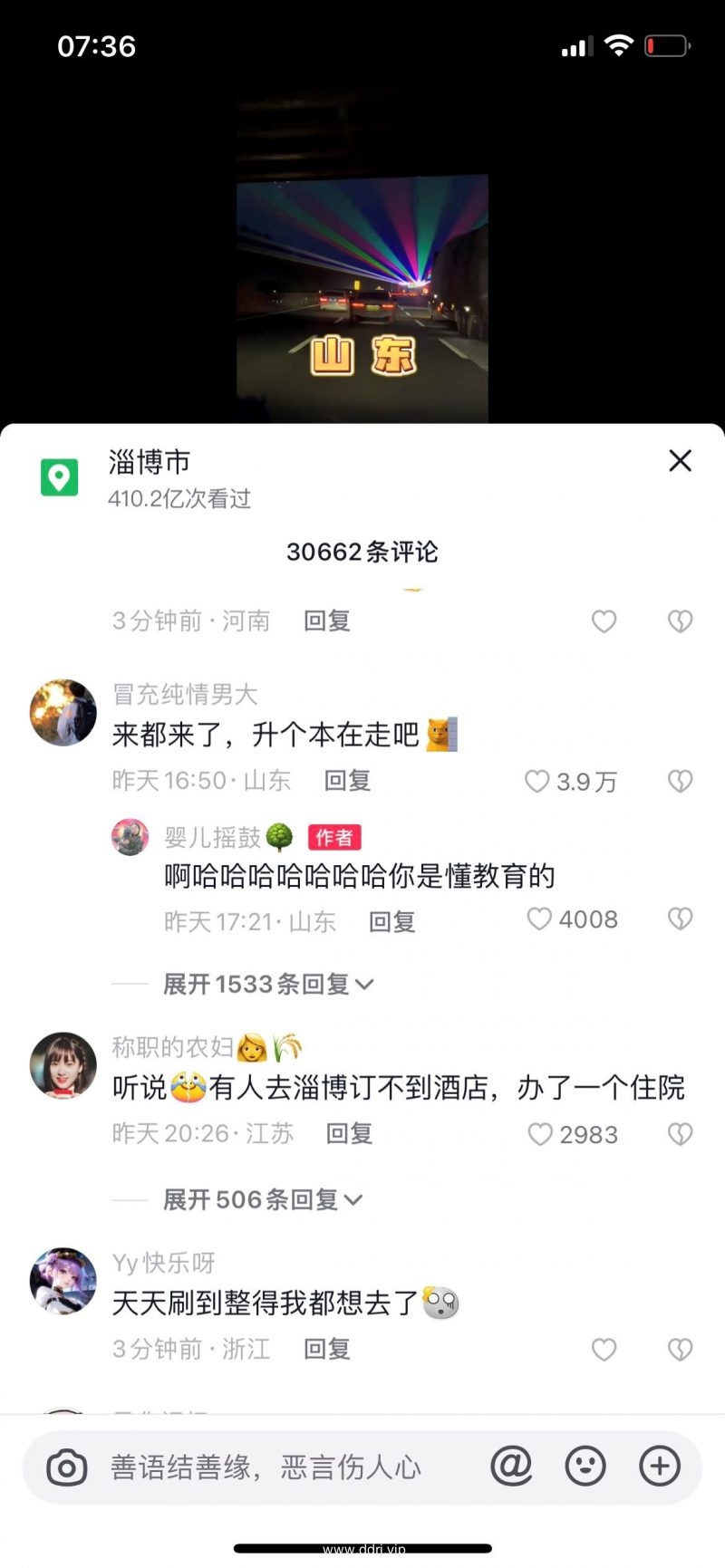Open 称职的农妇's profile avatar
Screen dimensions: 725x1568
[63, 1065]
